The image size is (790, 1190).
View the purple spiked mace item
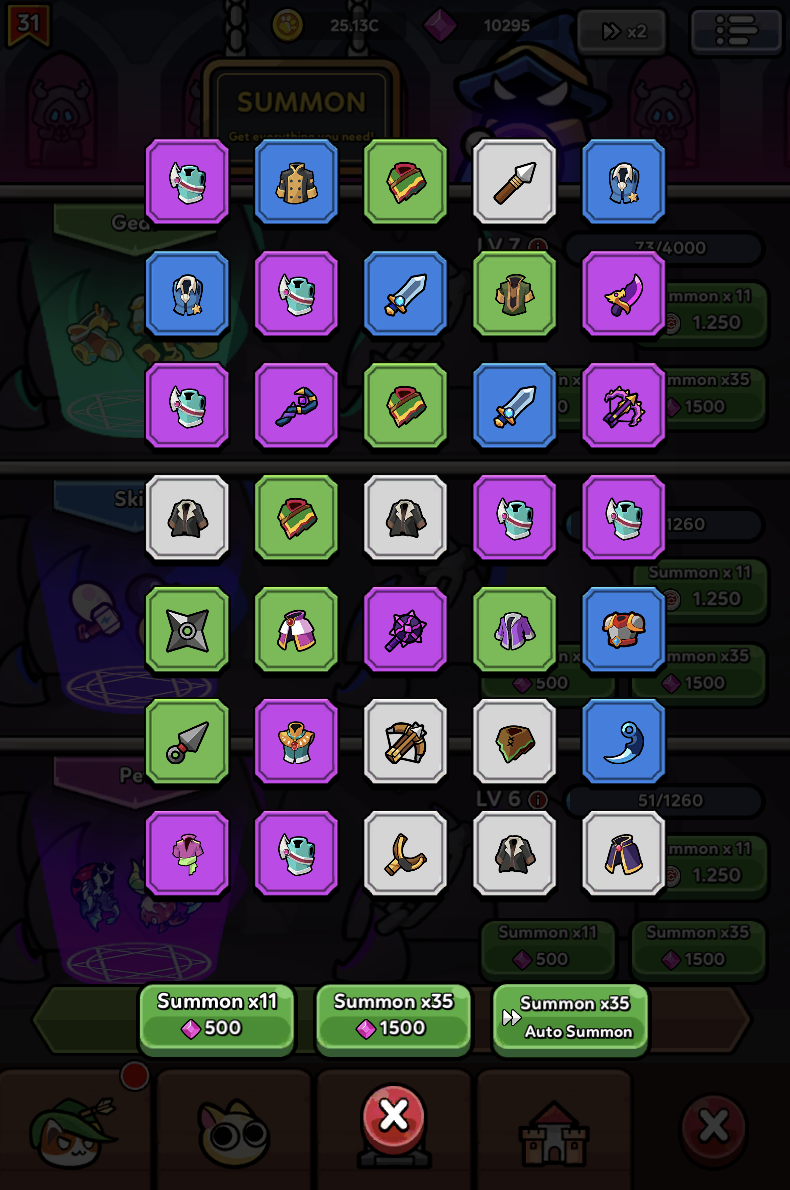(405, 630)
